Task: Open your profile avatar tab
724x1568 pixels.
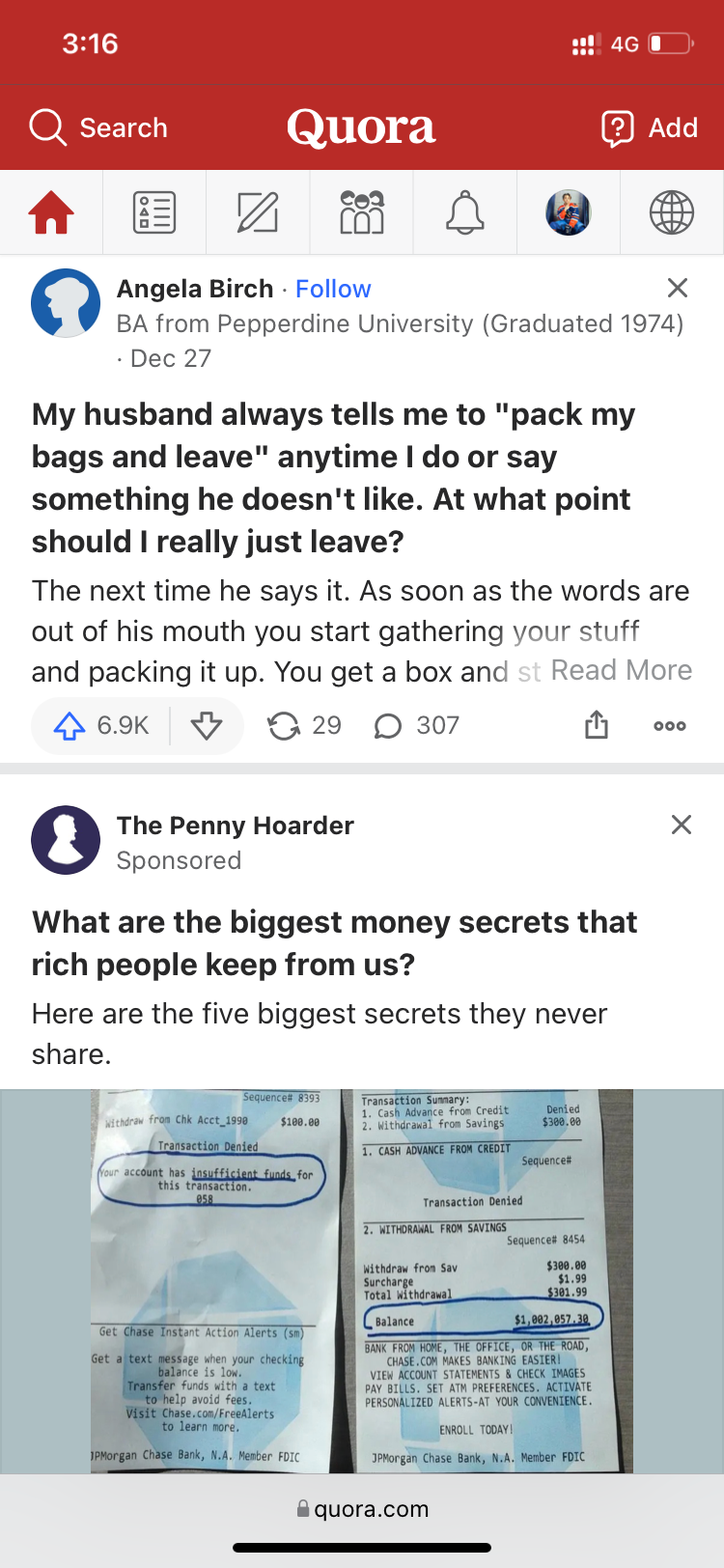Action: tap(569, 213)
